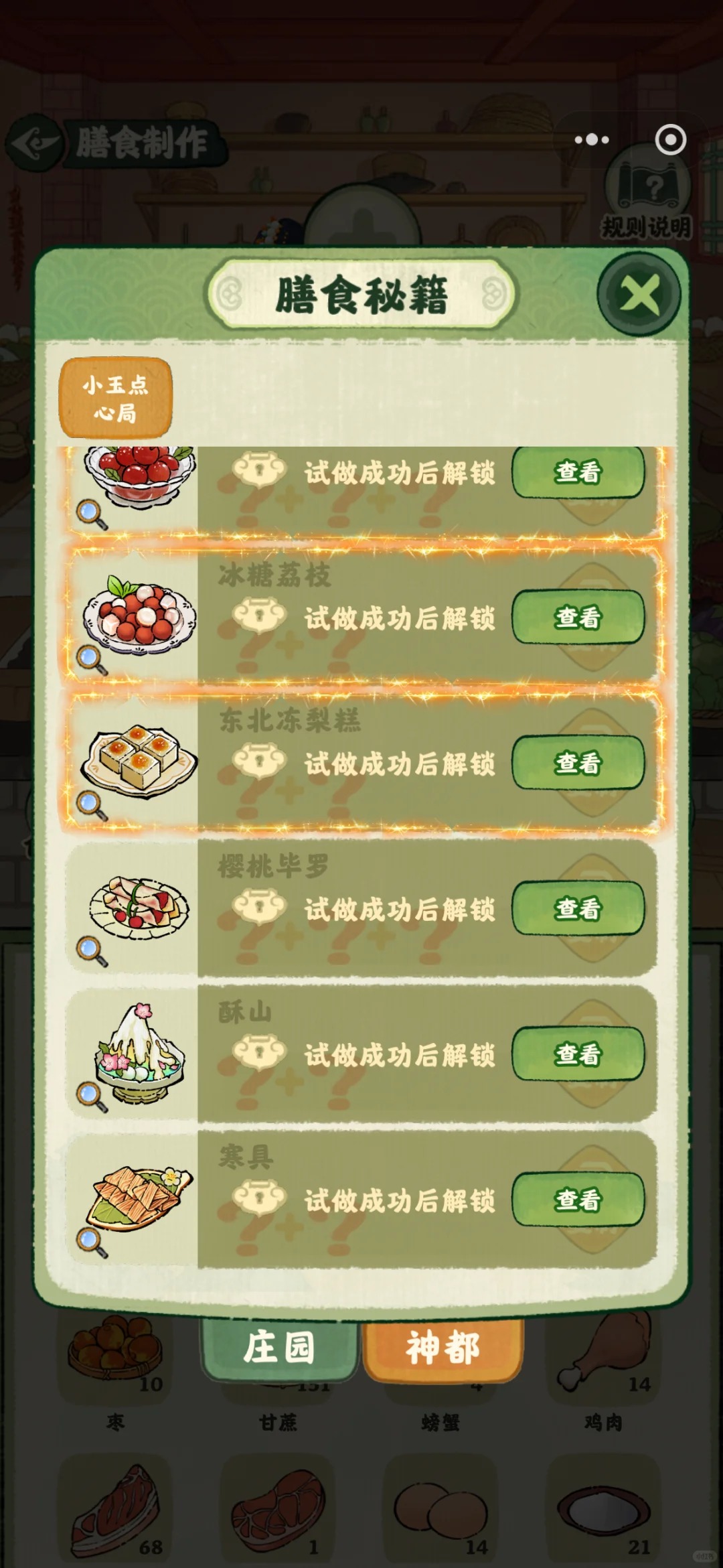Close the mini program with the circle icon
This screenshot has height=1568, width=723.
(x=670, y=139)
